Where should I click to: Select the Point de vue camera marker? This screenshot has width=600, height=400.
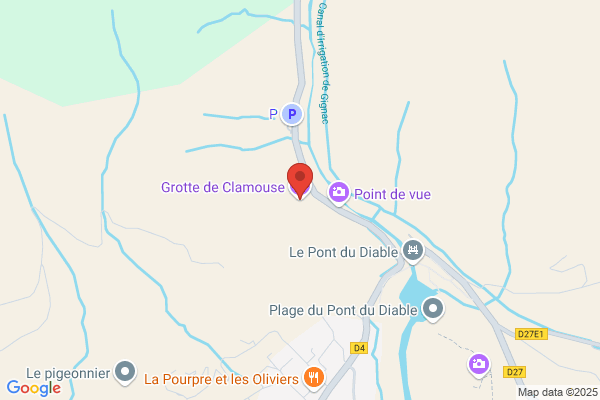[339, 193]
